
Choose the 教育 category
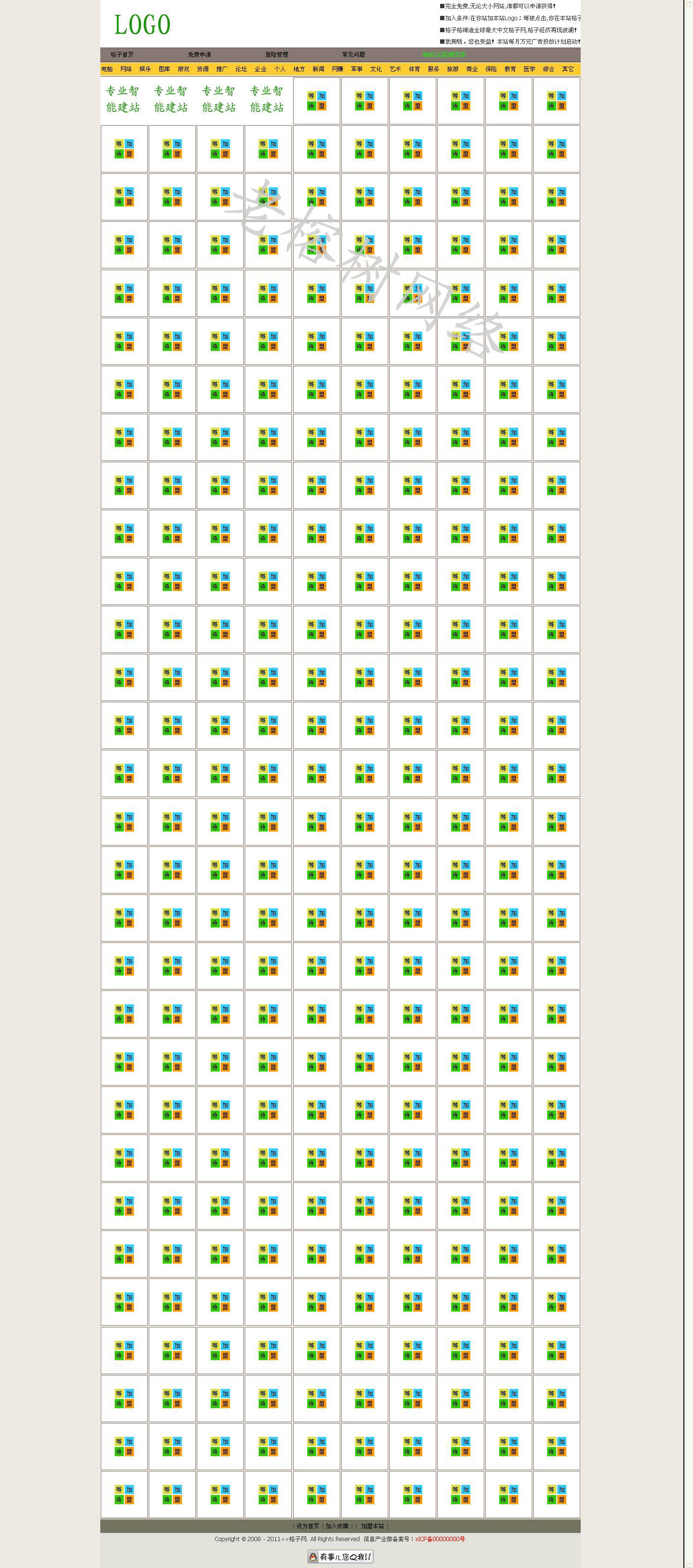[x=510, y=70]
